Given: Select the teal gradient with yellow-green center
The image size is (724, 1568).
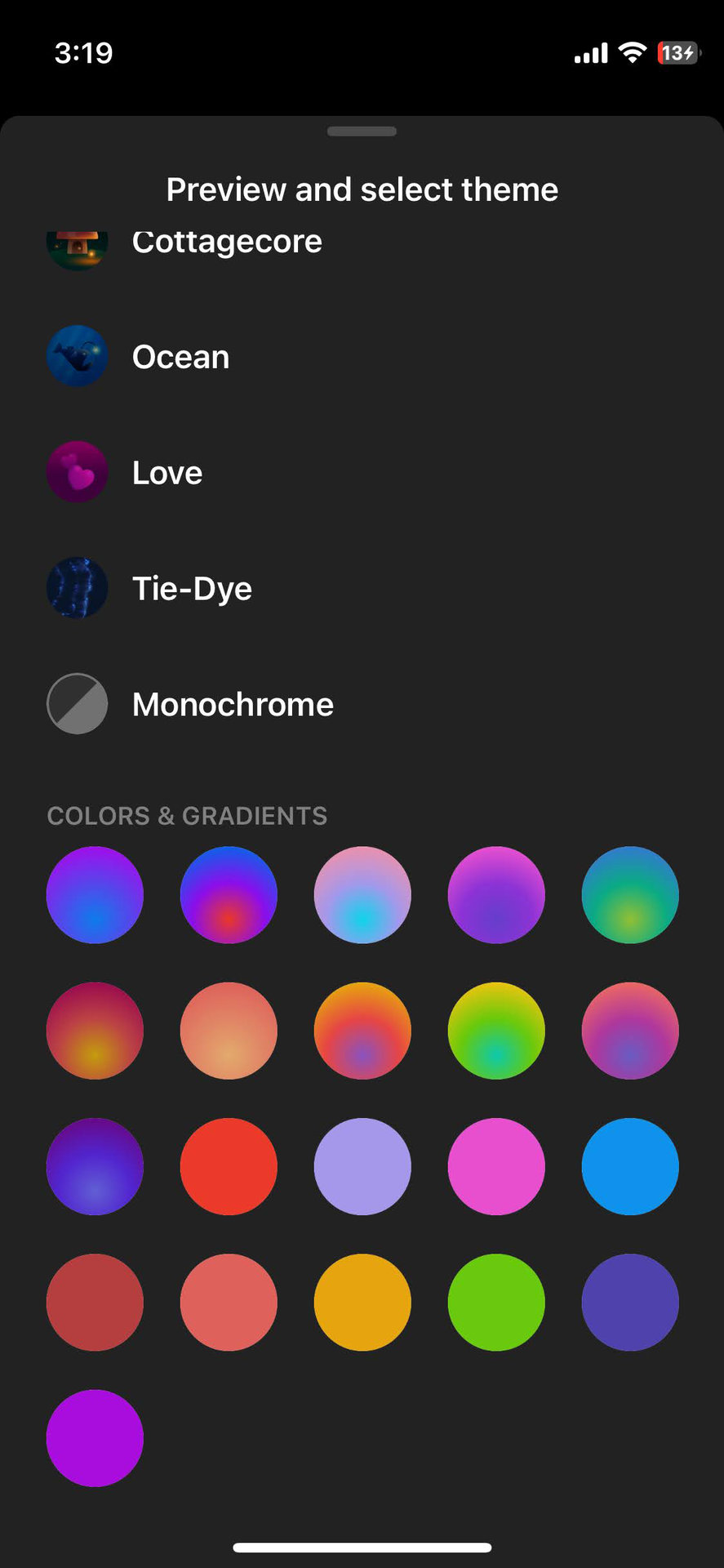Looking at the screenshot, I should (x=630, y=895).
